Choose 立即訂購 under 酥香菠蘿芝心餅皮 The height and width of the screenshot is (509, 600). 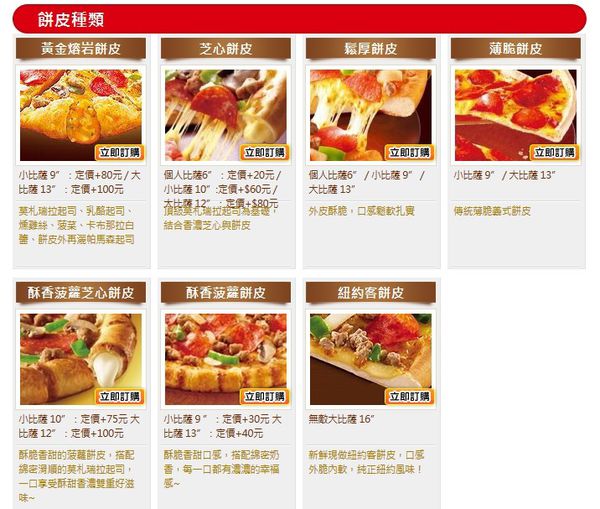120,397
